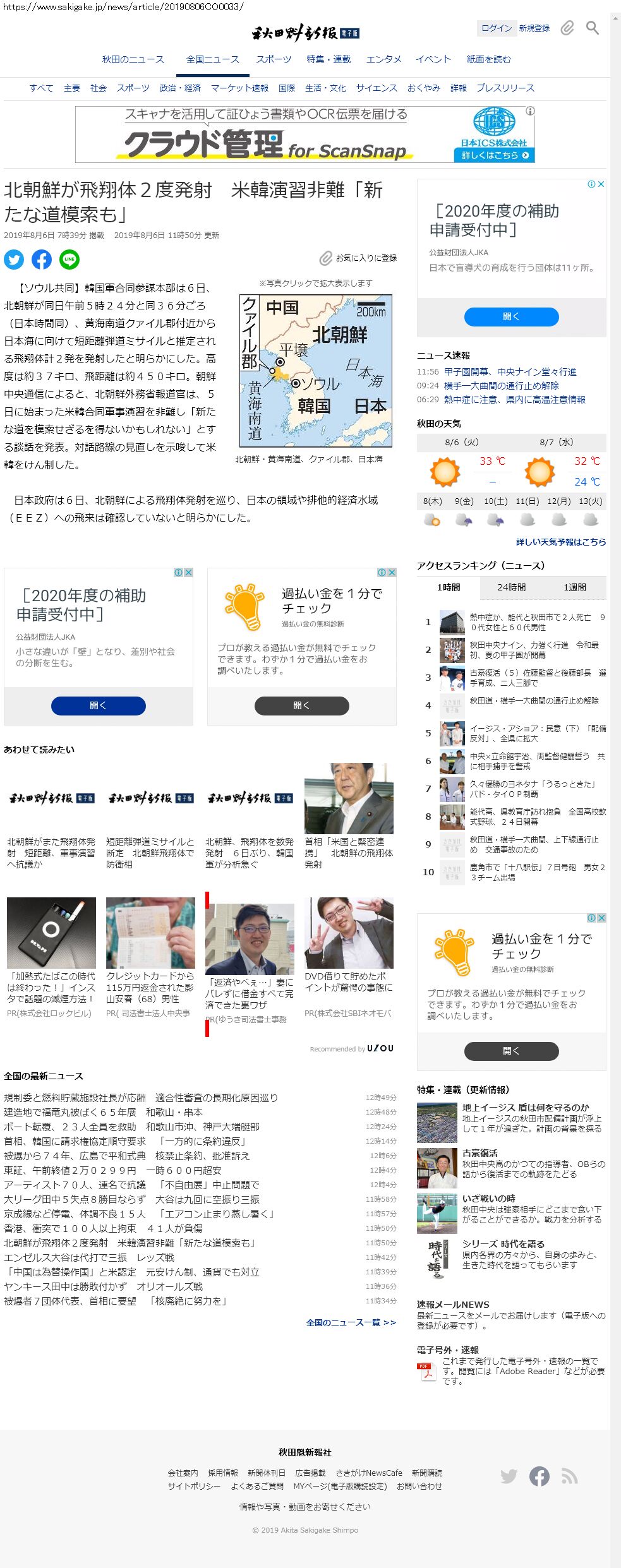
Task: Open the 新規登録 link
Action: (x=534, y=28)
